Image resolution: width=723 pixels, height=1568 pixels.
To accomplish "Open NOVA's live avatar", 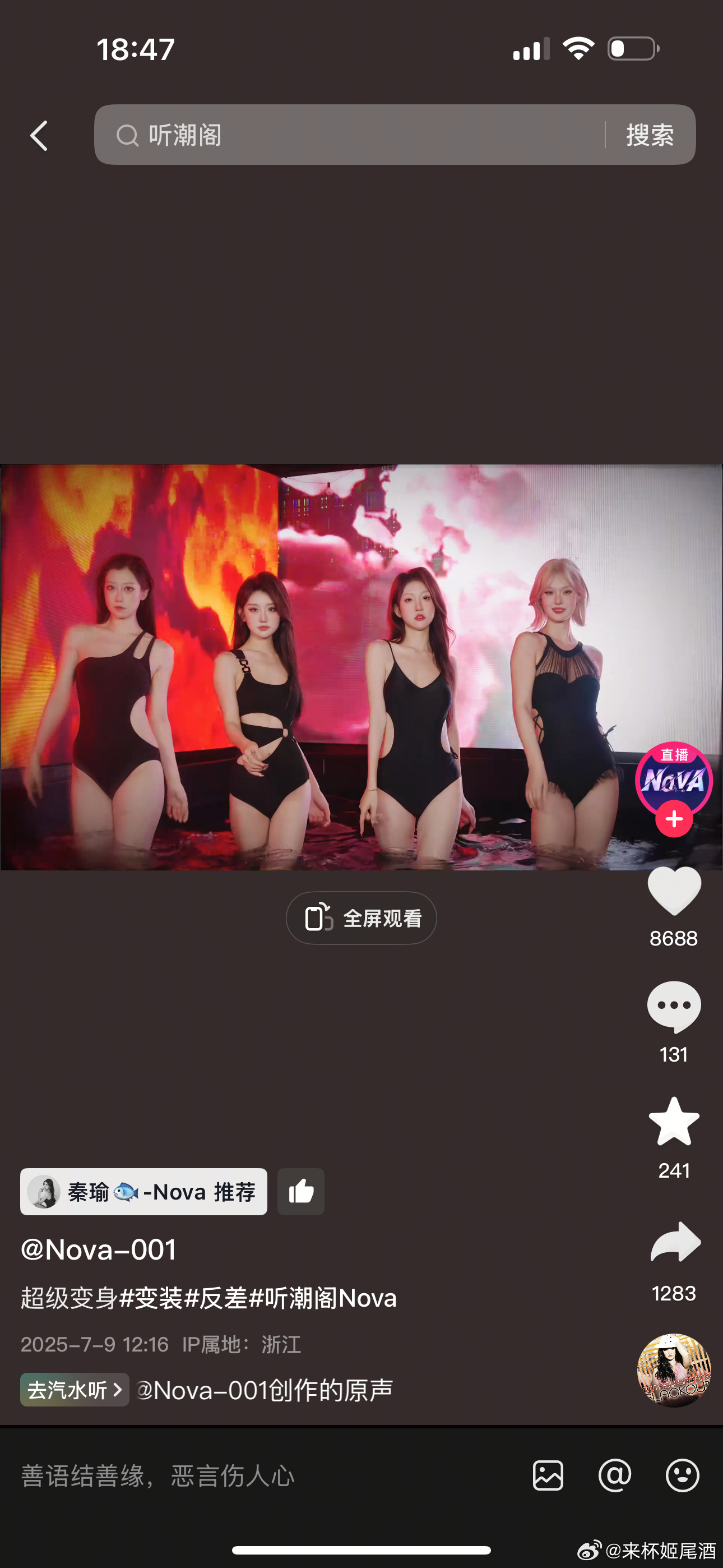I will (673, 779).
